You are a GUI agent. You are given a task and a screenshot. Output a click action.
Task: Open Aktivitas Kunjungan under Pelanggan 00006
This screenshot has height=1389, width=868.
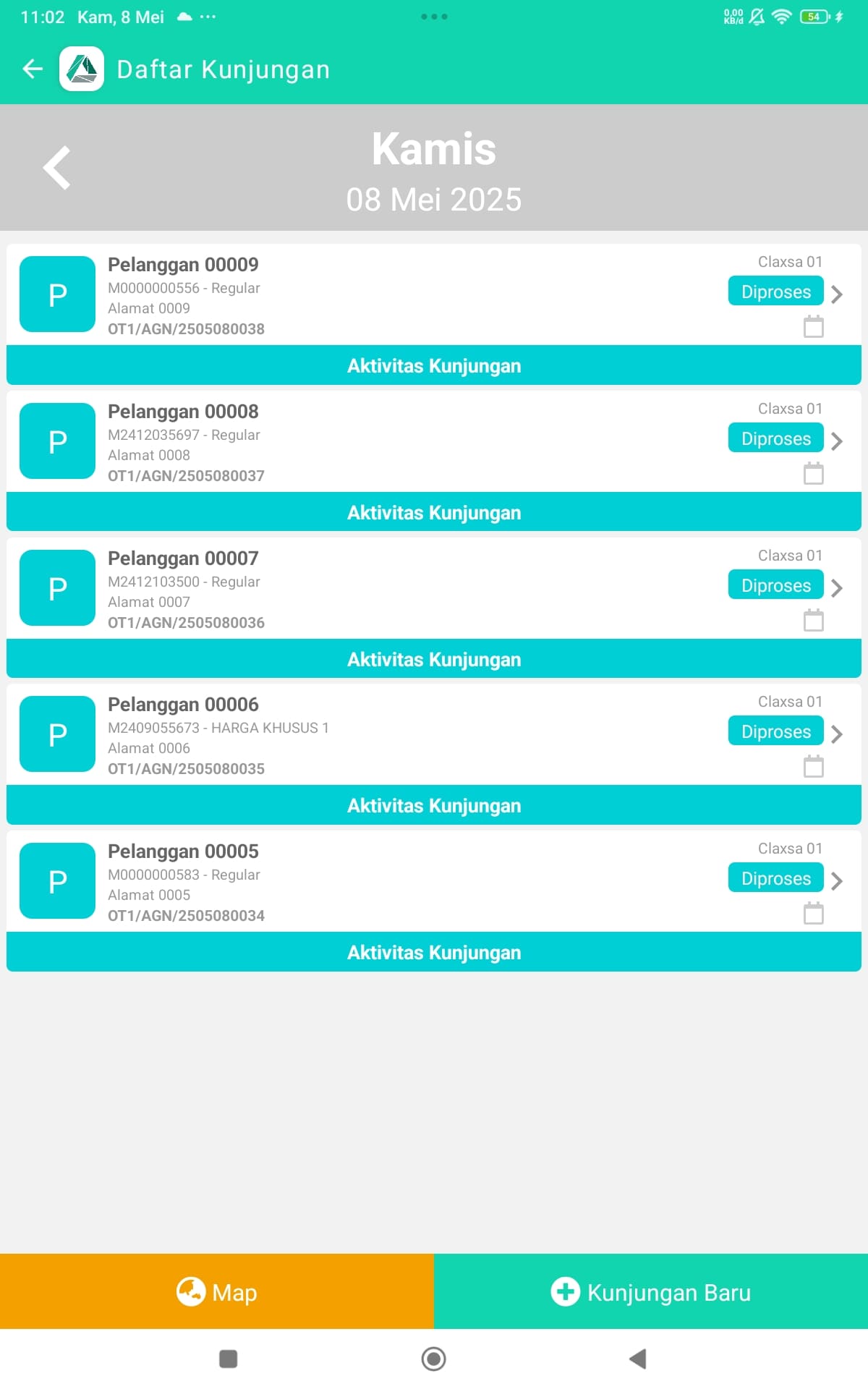(x=434, y=805)
